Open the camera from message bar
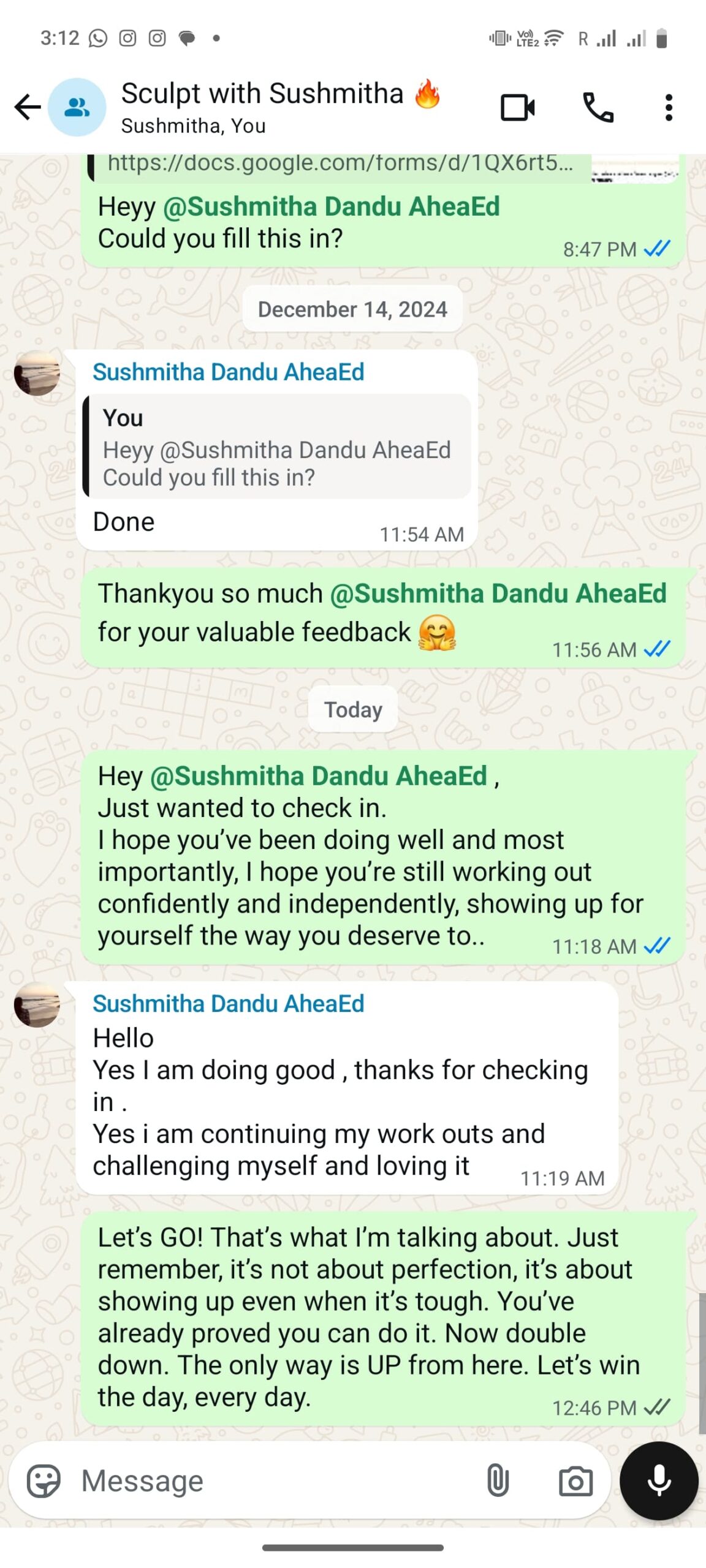 pyautogui.click(x=575, y=1481)
